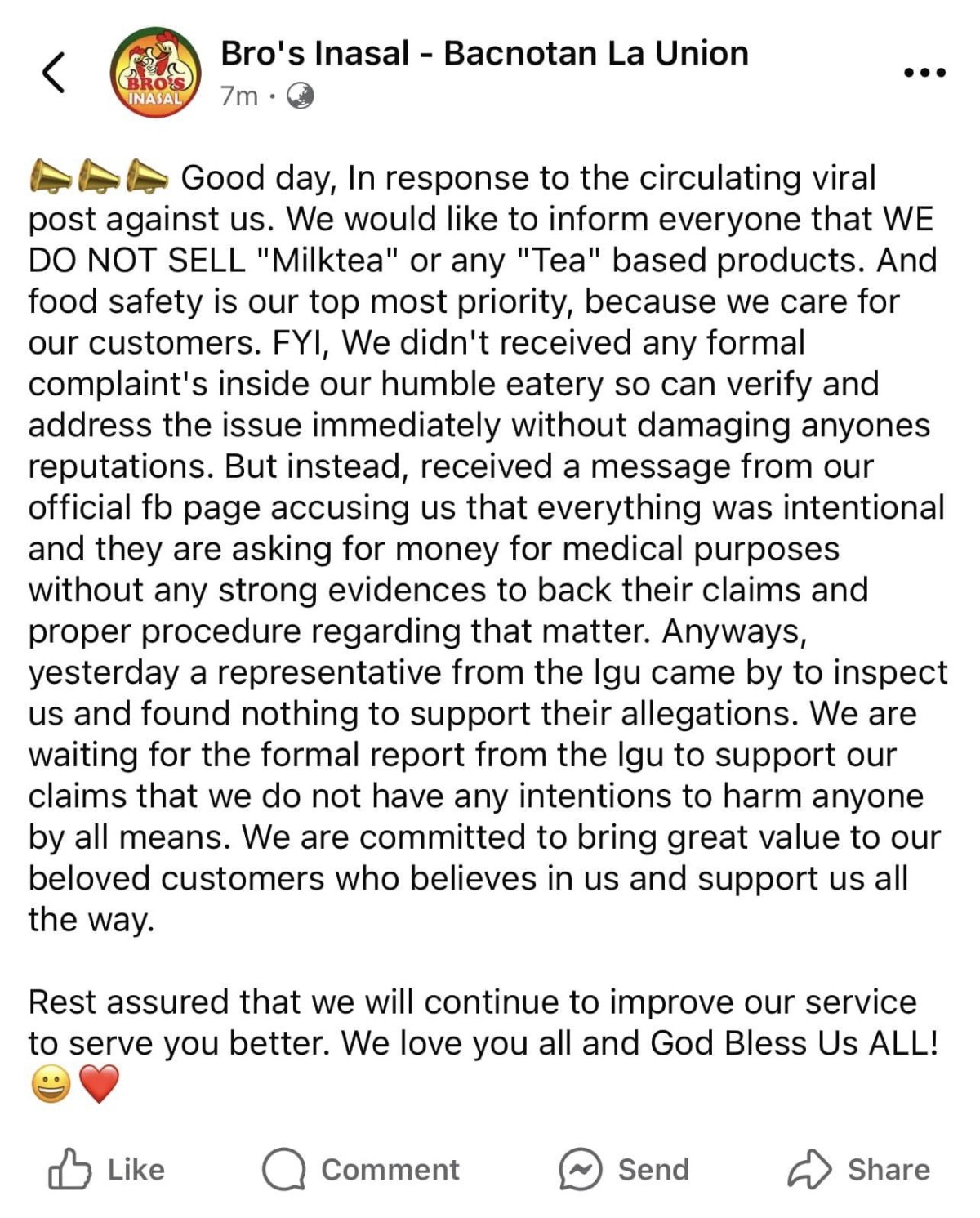
Task: Send this post via Messenger
Action: point(625,1169)
